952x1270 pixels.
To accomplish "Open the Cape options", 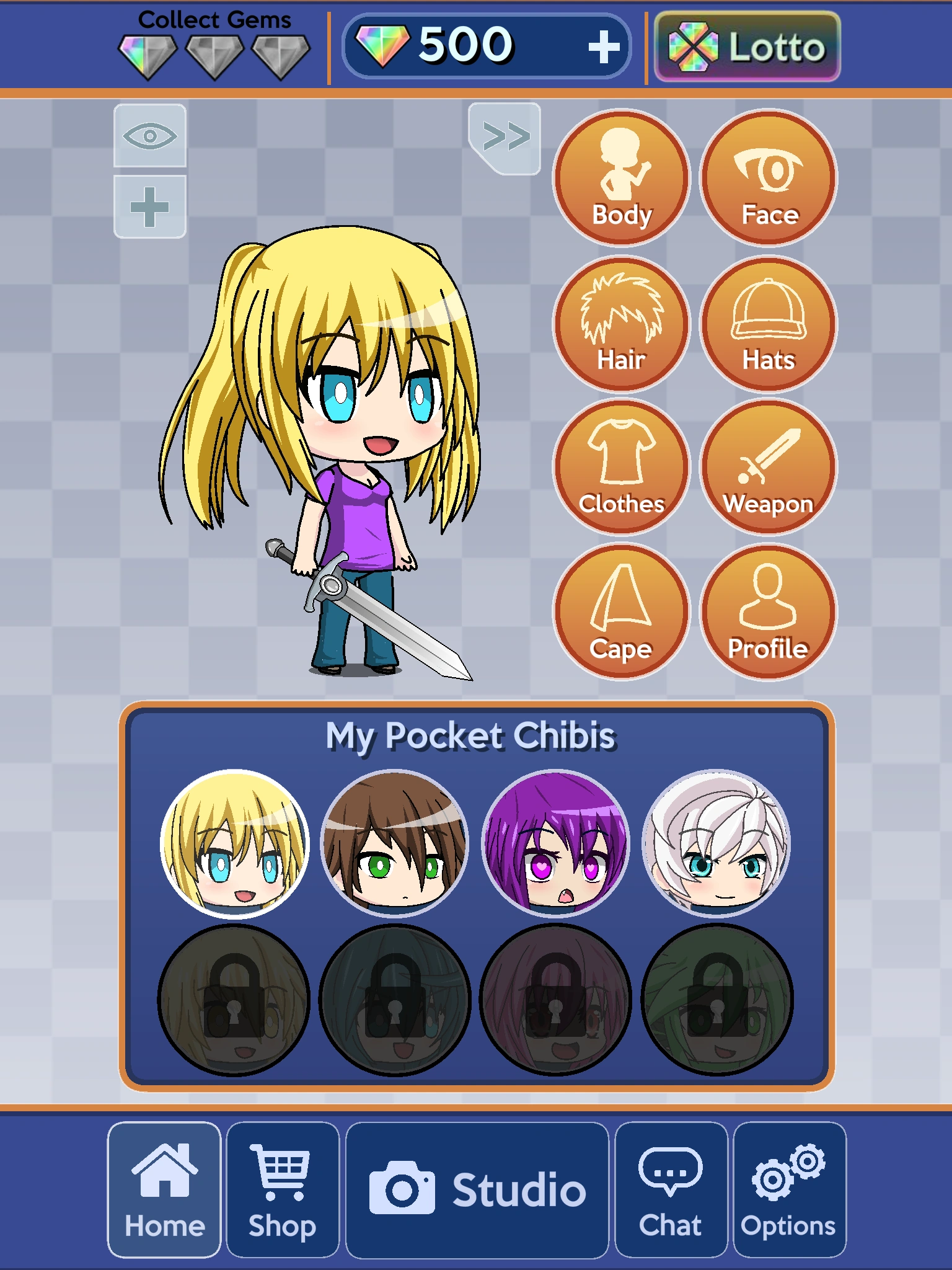I will 621,612.
